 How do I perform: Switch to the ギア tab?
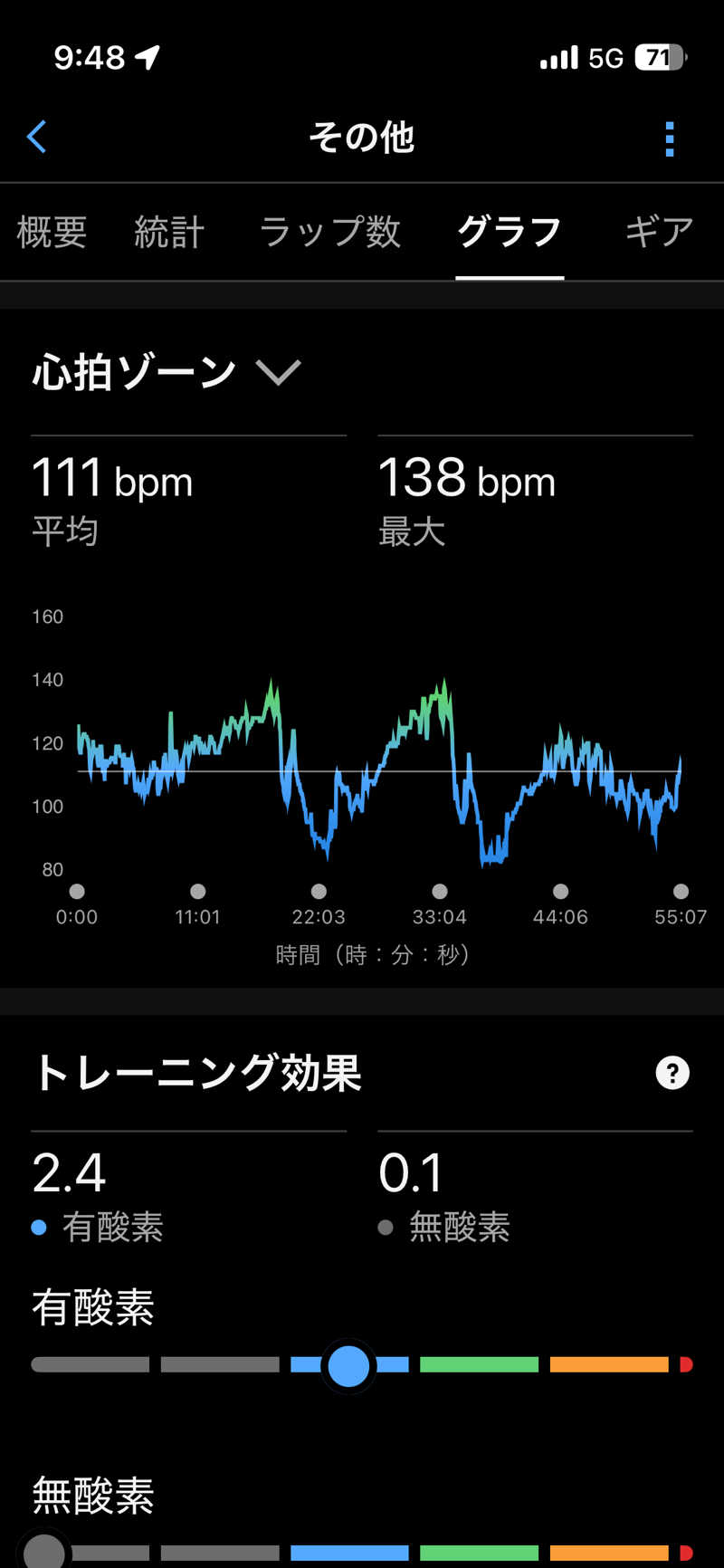pyautogui.click(x=659, y=233)
